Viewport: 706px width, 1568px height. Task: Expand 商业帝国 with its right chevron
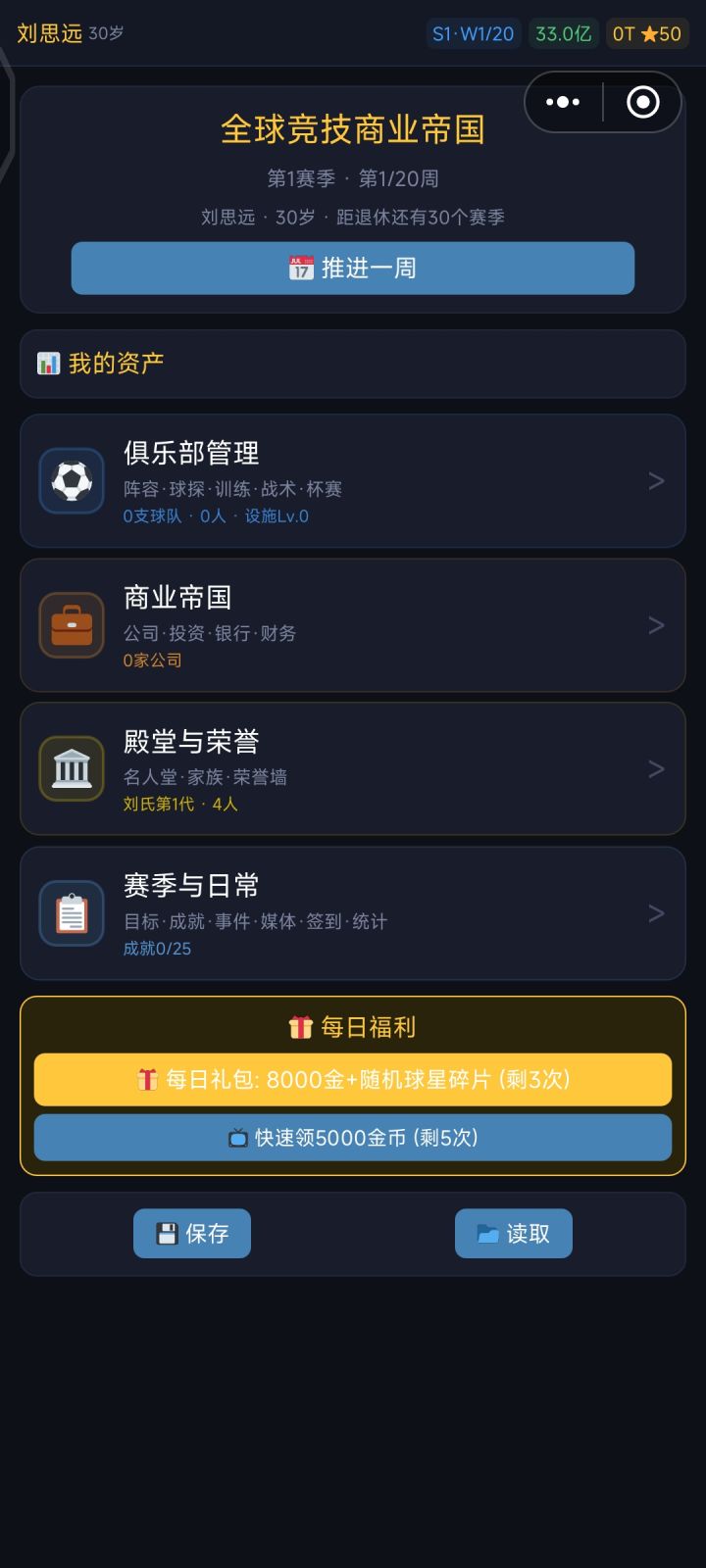pyautogui.click(x=655, y=624)
